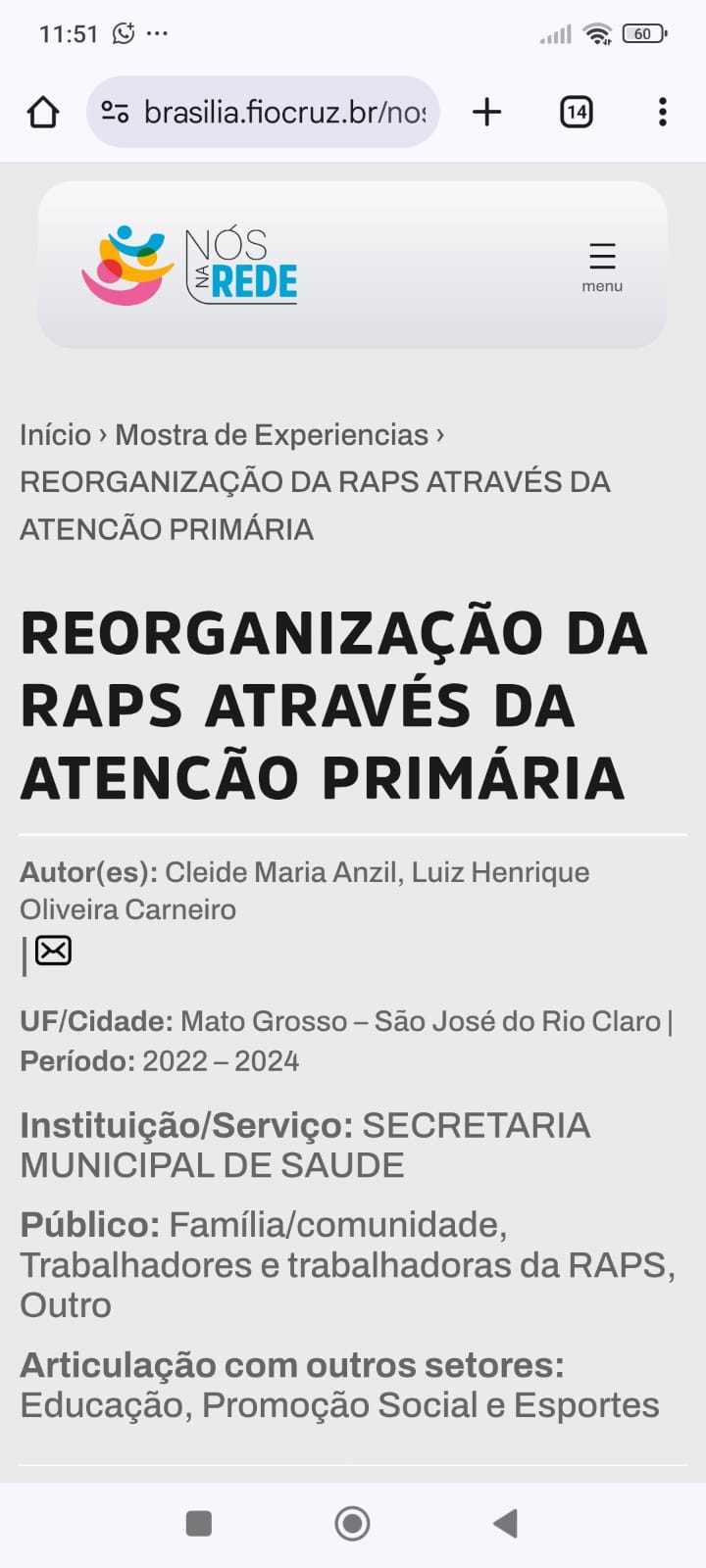View site connection info icon in address bar
The image size is (706, 1568).
click(x=115, y=112)
